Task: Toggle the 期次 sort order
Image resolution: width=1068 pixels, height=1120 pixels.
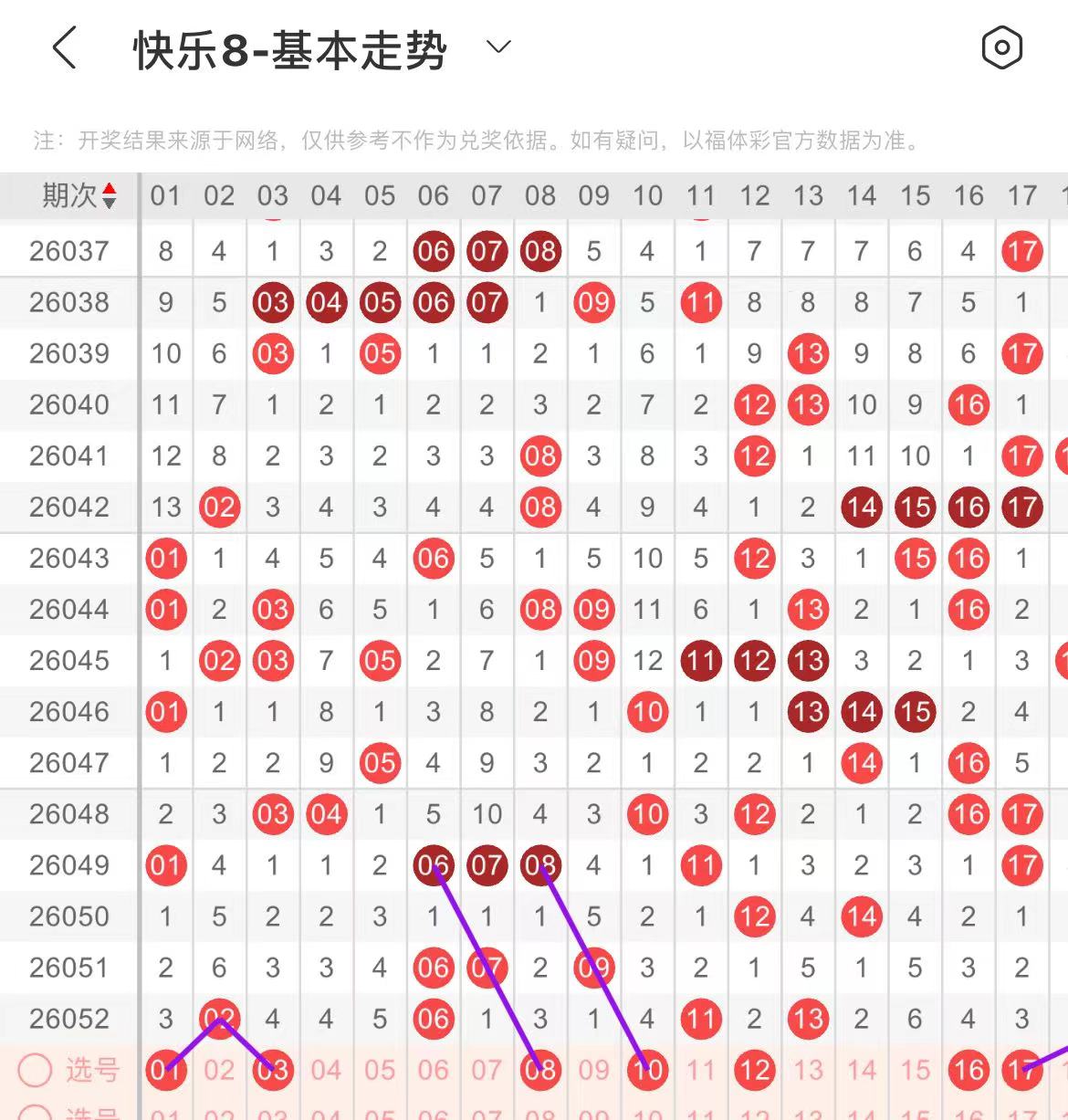Action: click(x=109, y=195)
